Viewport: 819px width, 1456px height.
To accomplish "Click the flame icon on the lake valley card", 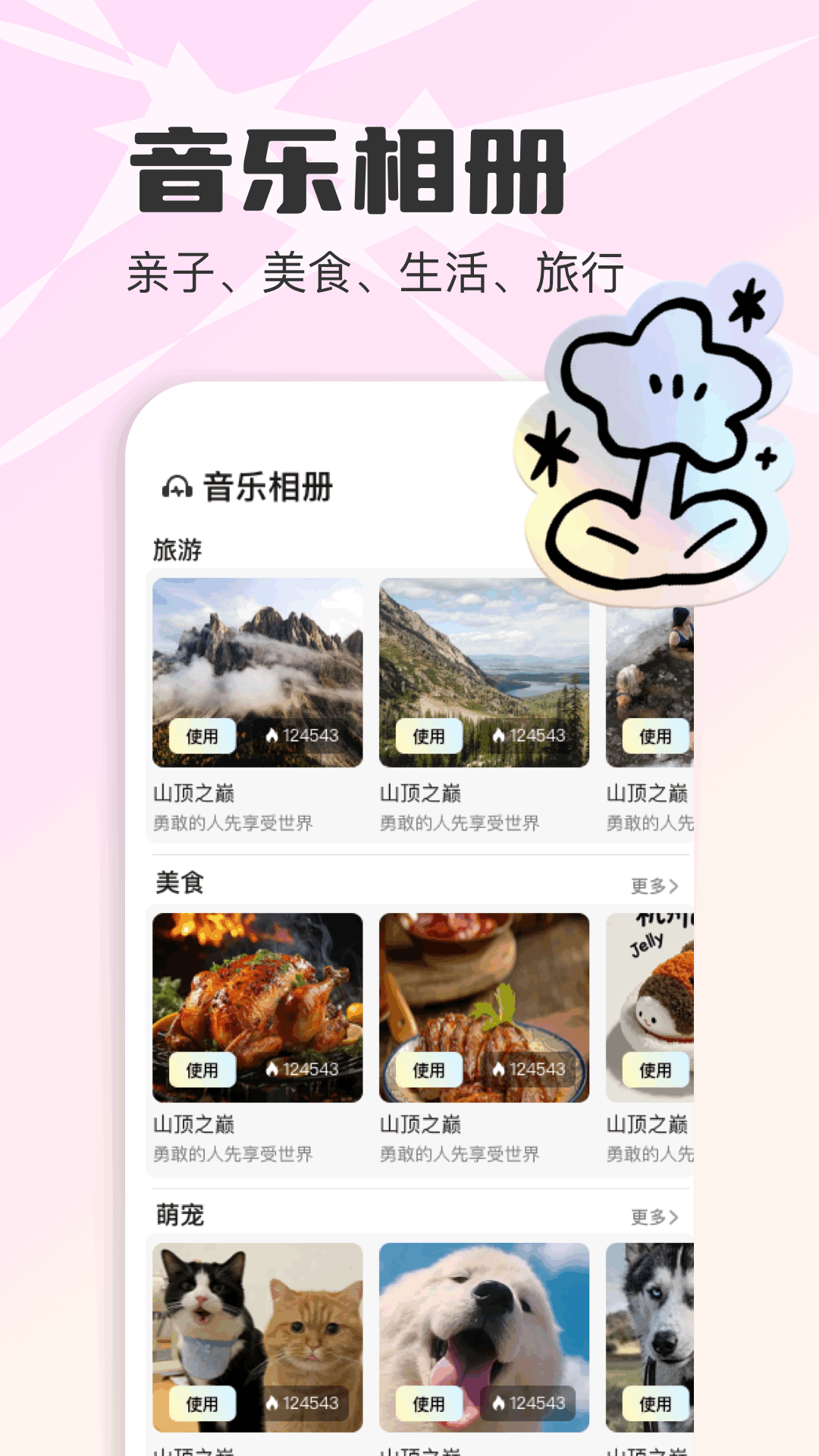I will point(498,735).
